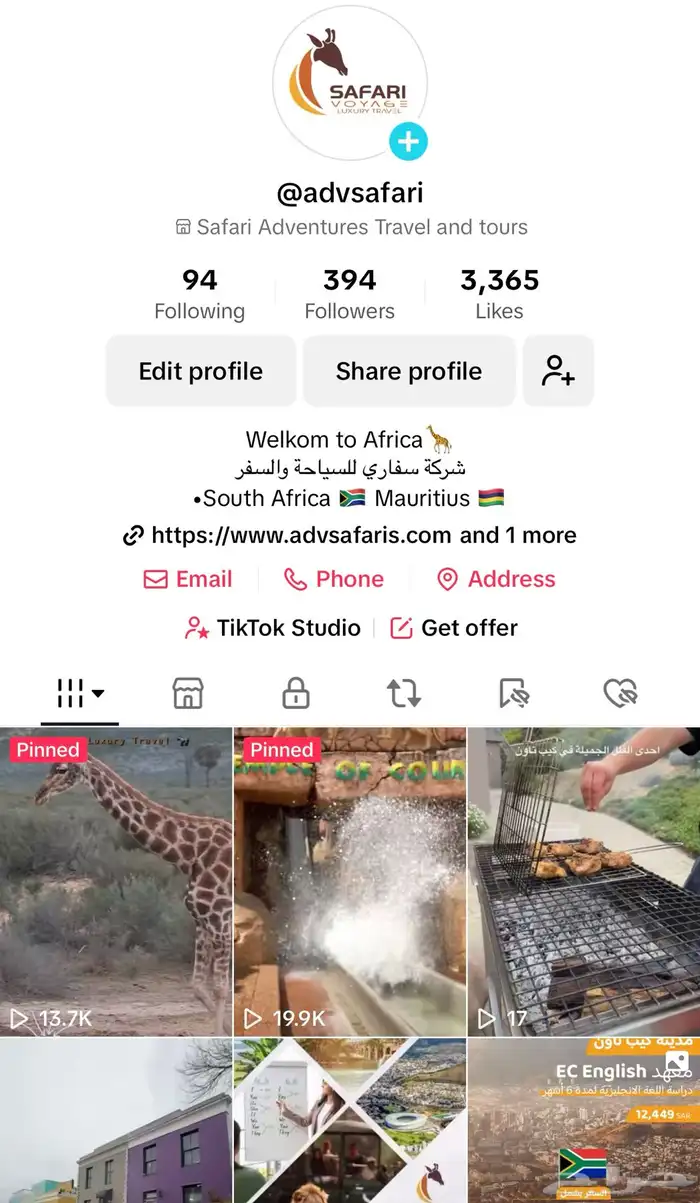Open the barbecue grill video with 17 views
The width and height of the screenshot is (700, 1203).
click(584, 881)
